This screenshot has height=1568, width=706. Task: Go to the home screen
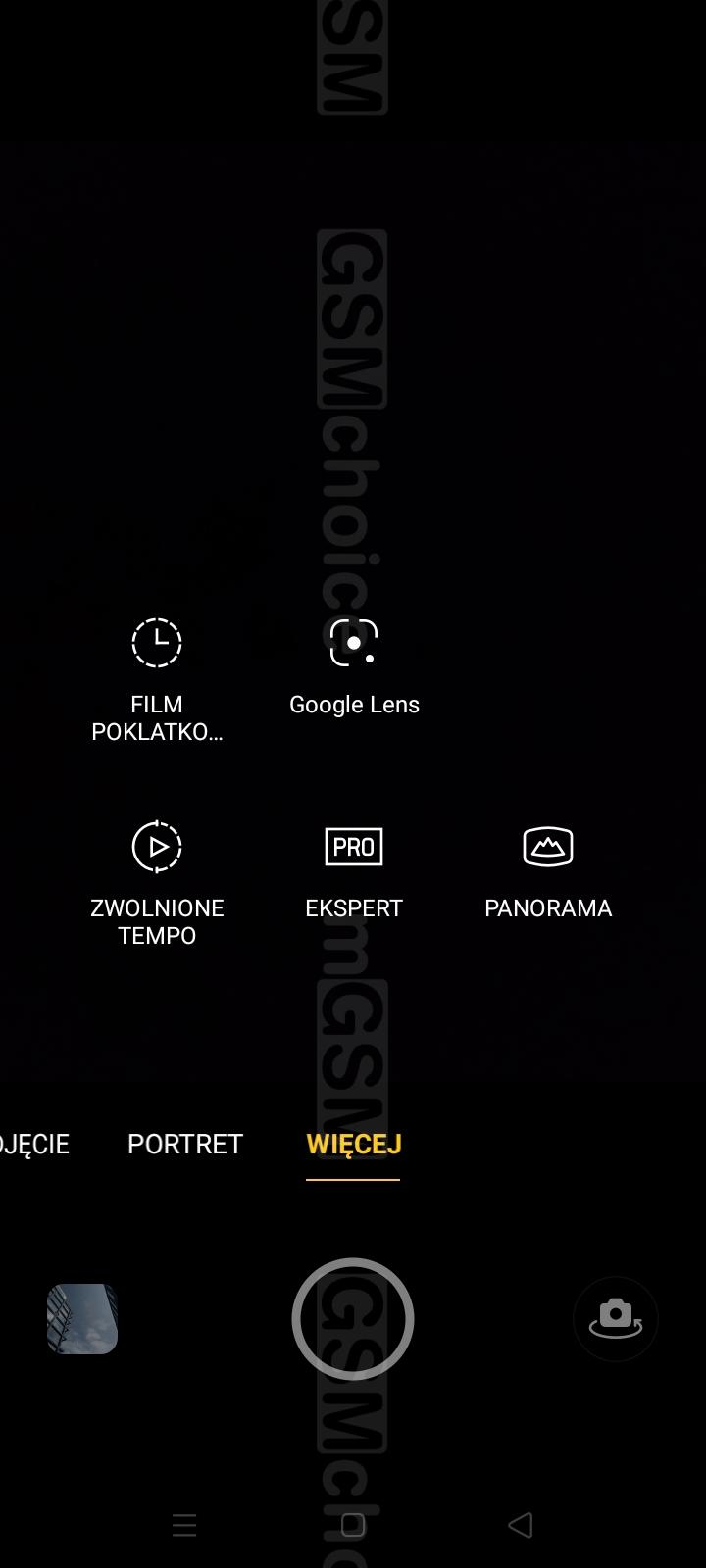click(353, 1525)
